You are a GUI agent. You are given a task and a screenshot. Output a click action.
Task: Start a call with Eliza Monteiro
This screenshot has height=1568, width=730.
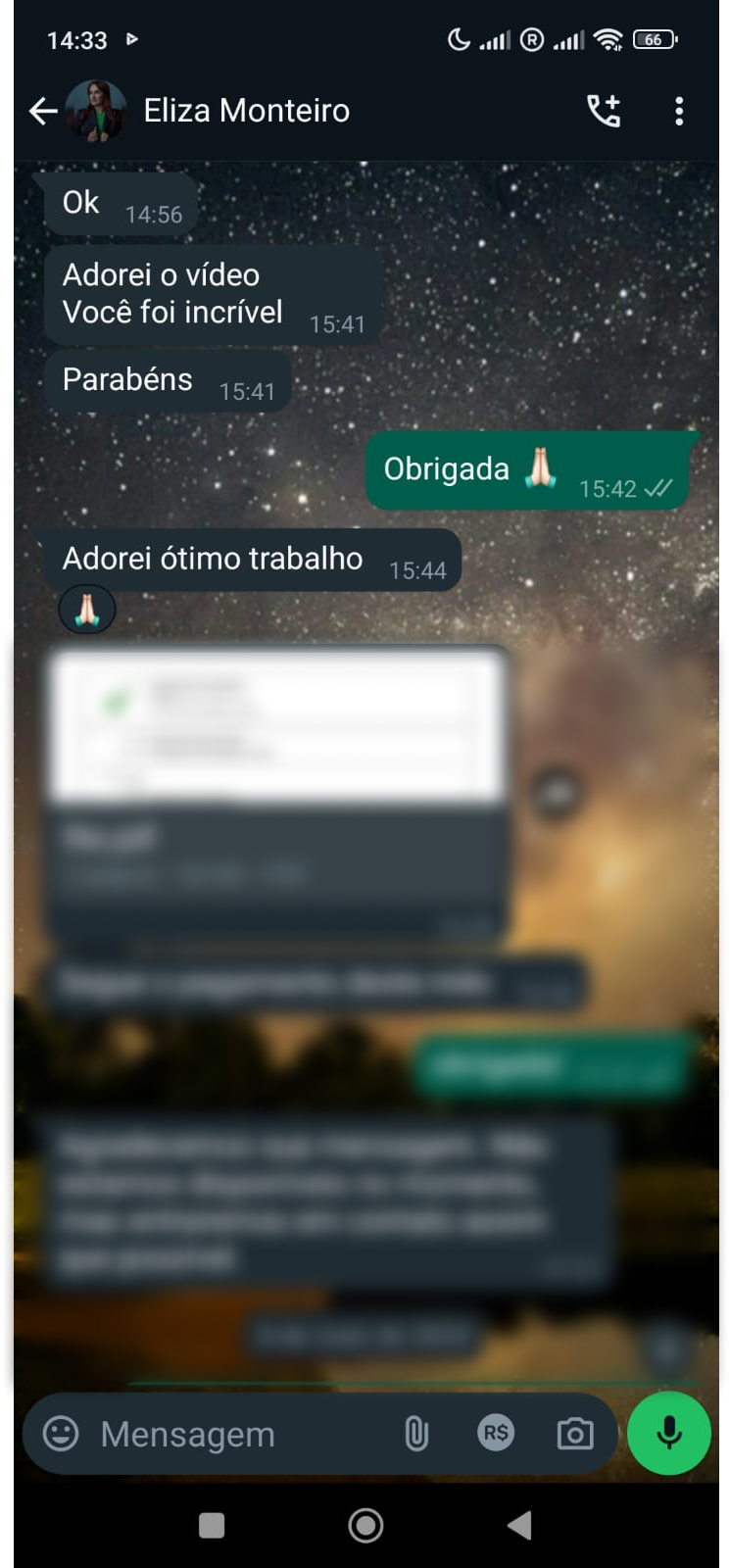pos(604,111)
